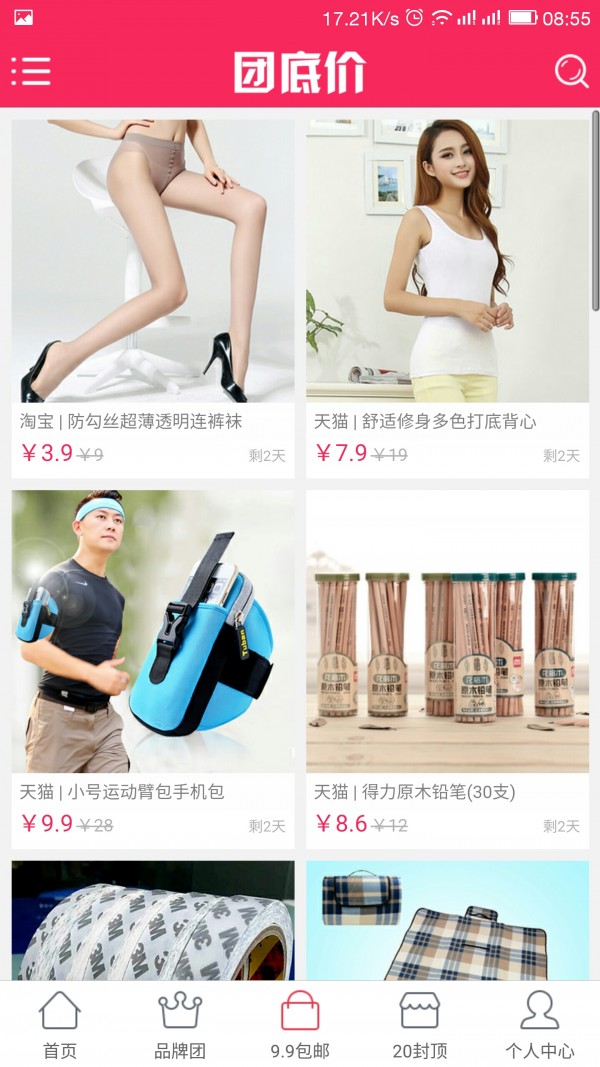Switch to the 品牌团 tab
The height and width of the screenshot is (1067, 600).
coord(180,1024)
